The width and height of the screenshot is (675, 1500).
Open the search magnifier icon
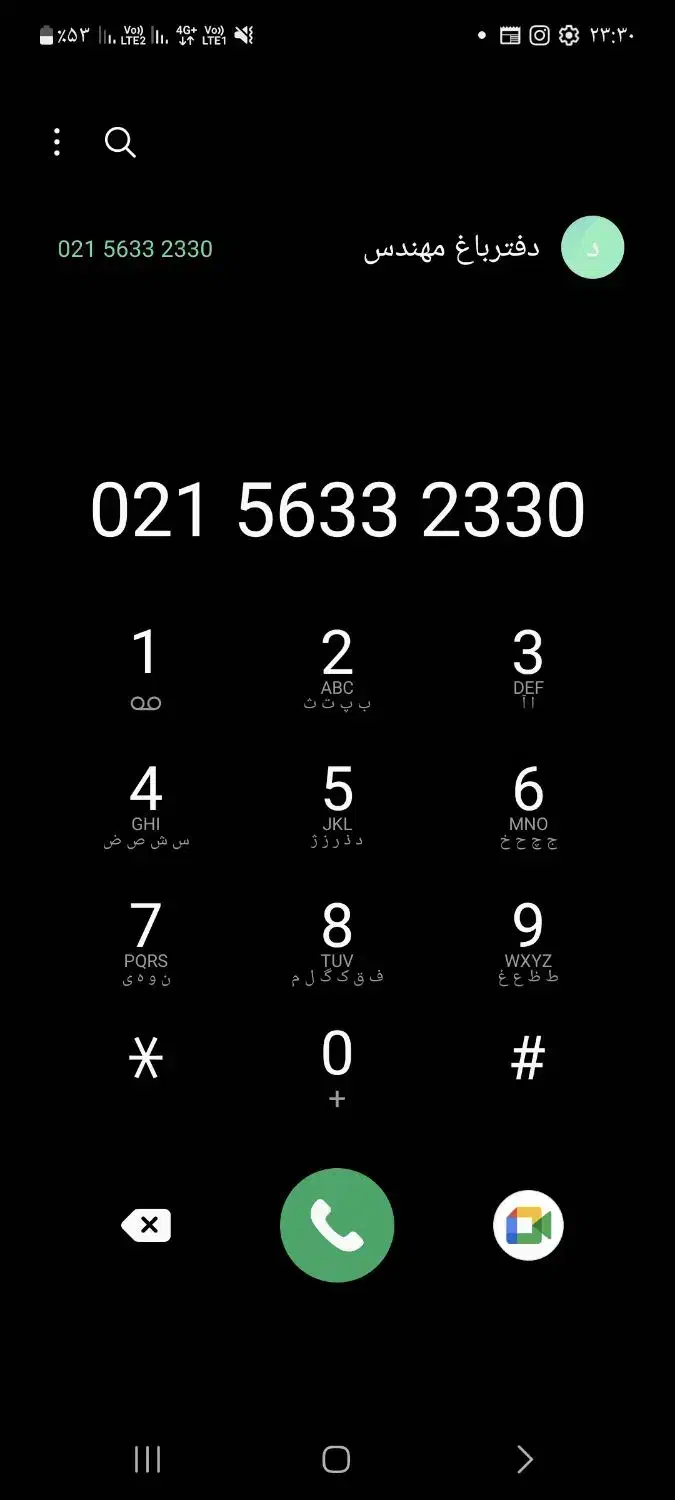coord(120,142)
